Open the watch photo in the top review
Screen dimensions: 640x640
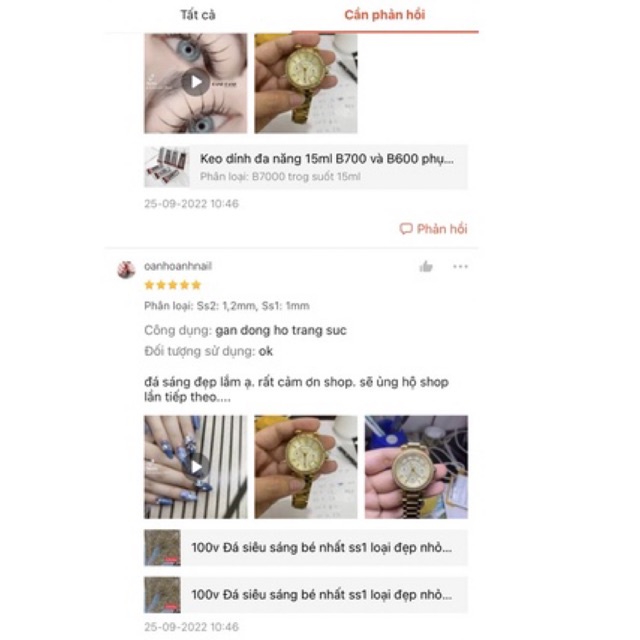pos(305,82)
